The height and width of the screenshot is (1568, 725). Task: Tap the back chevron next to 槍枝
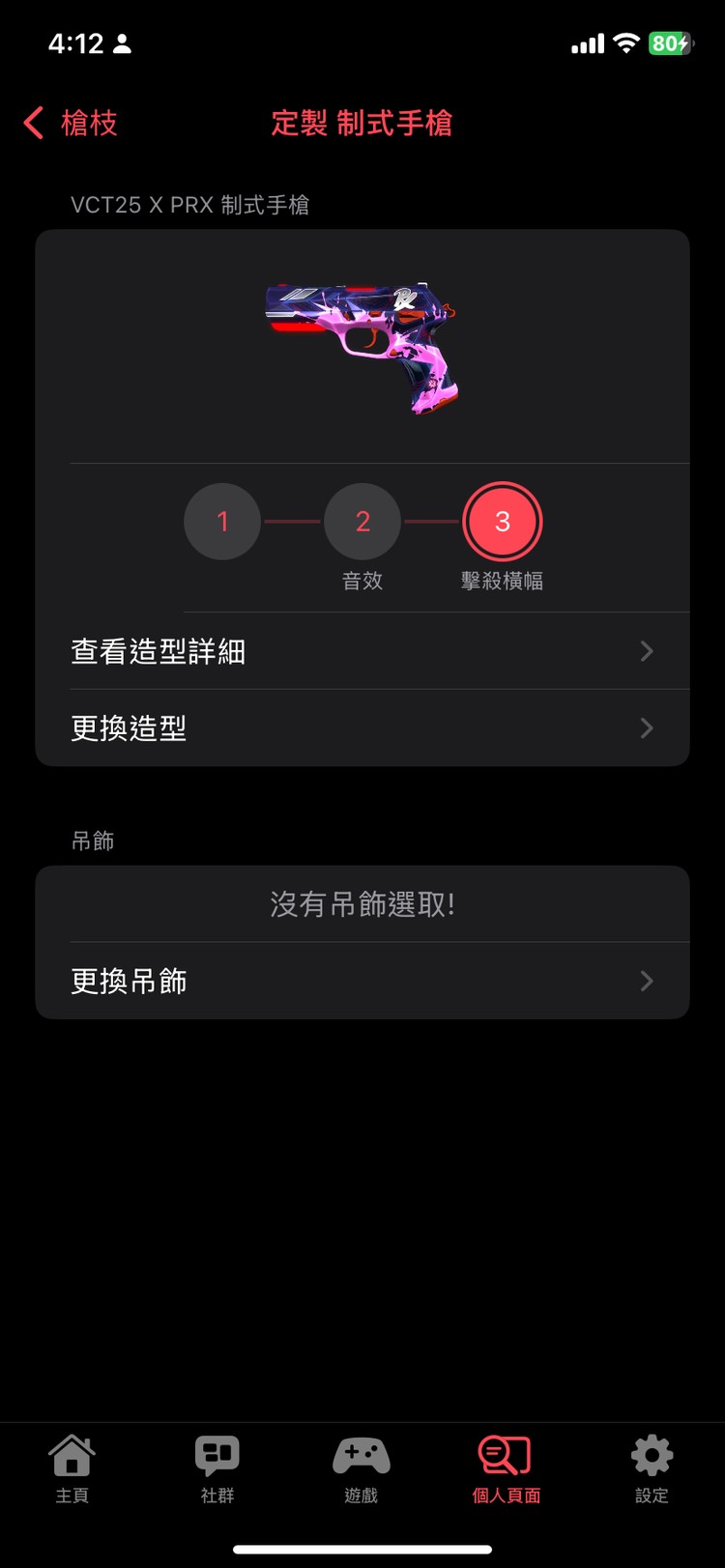click(x=32, y=124)
